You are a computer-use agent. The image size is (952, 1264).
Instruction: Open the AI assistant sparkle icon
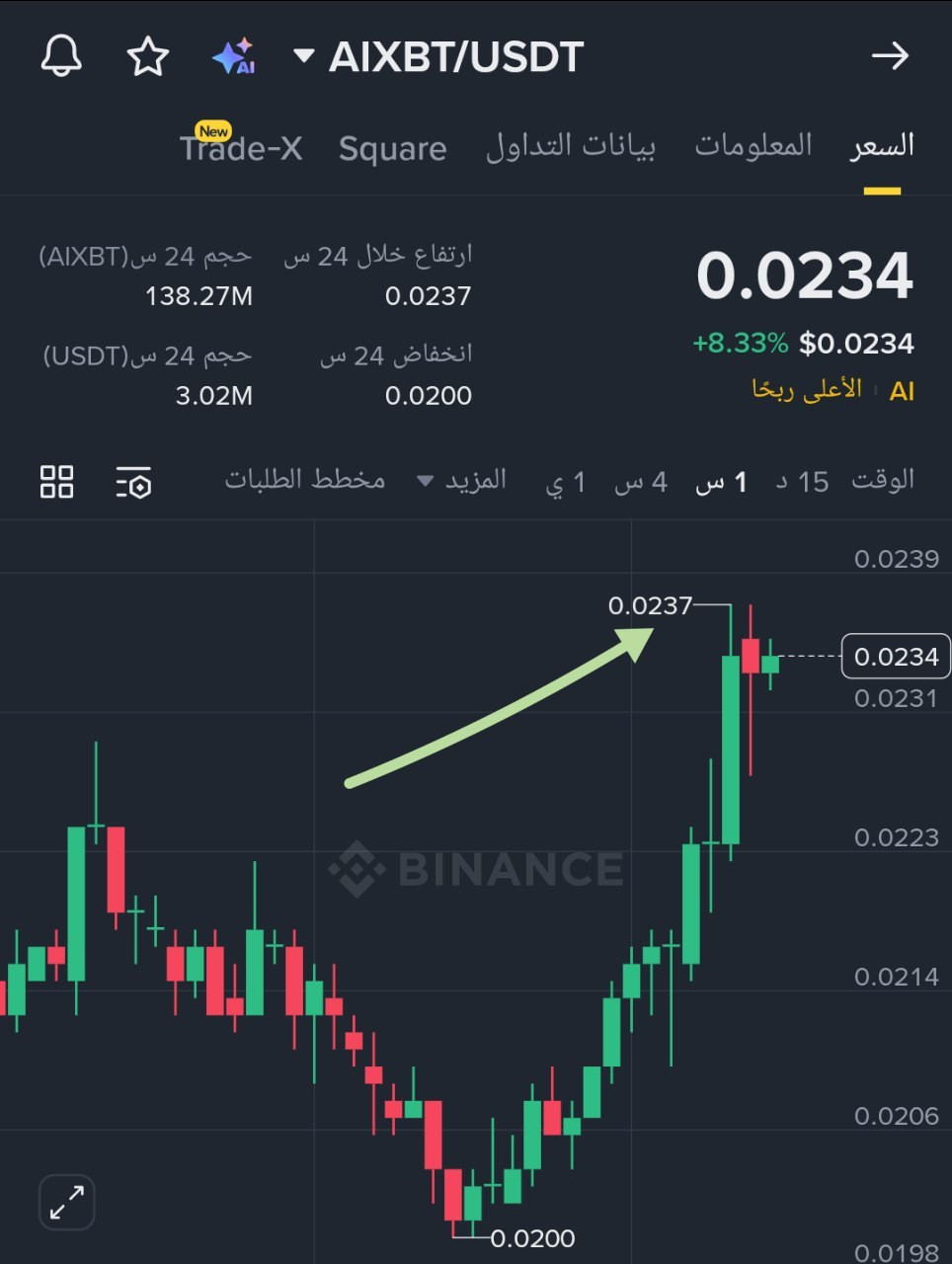tap(234, 56)
